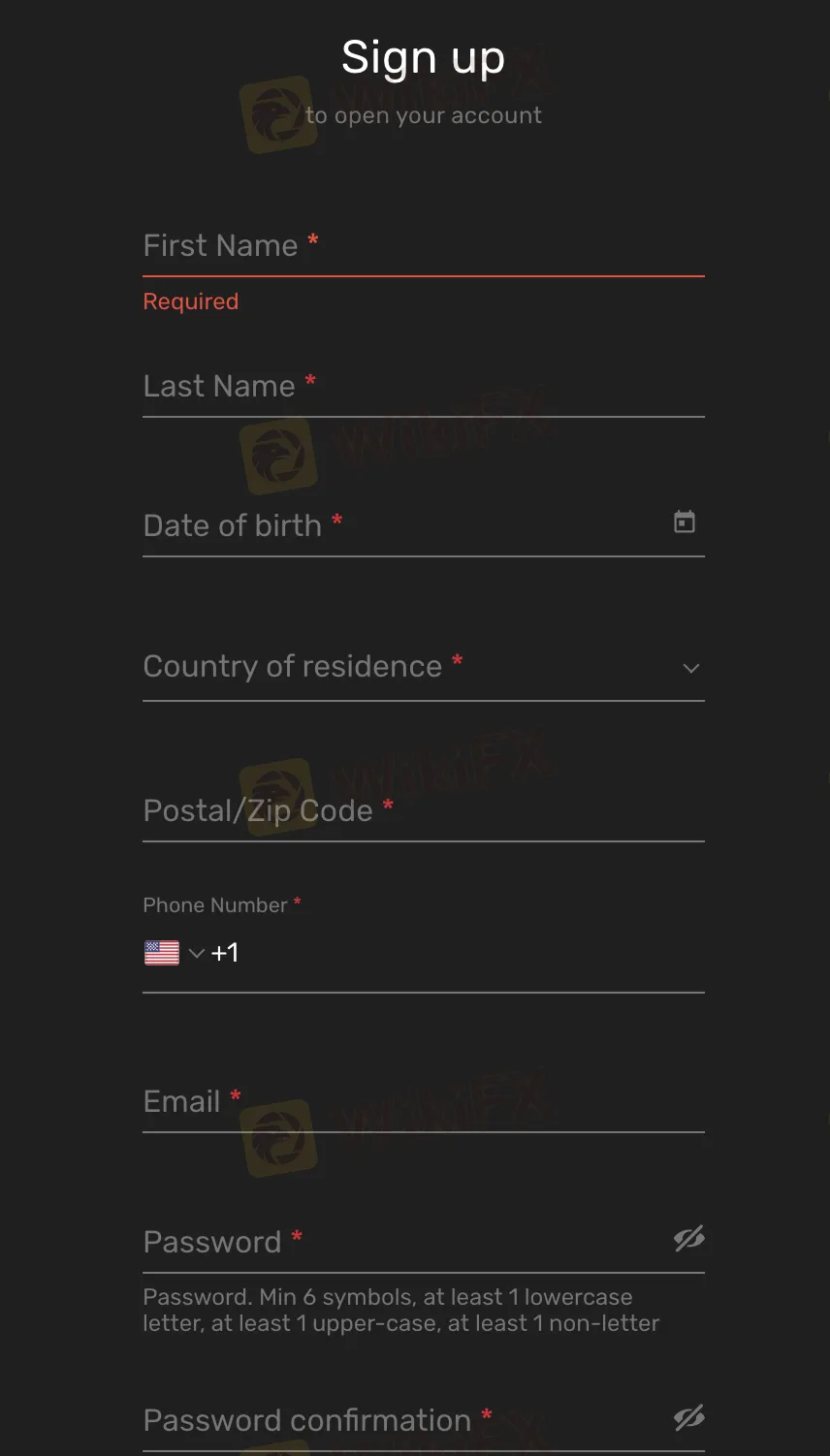
Task: Show the Password confirmation text
Action: (688, 1418)
